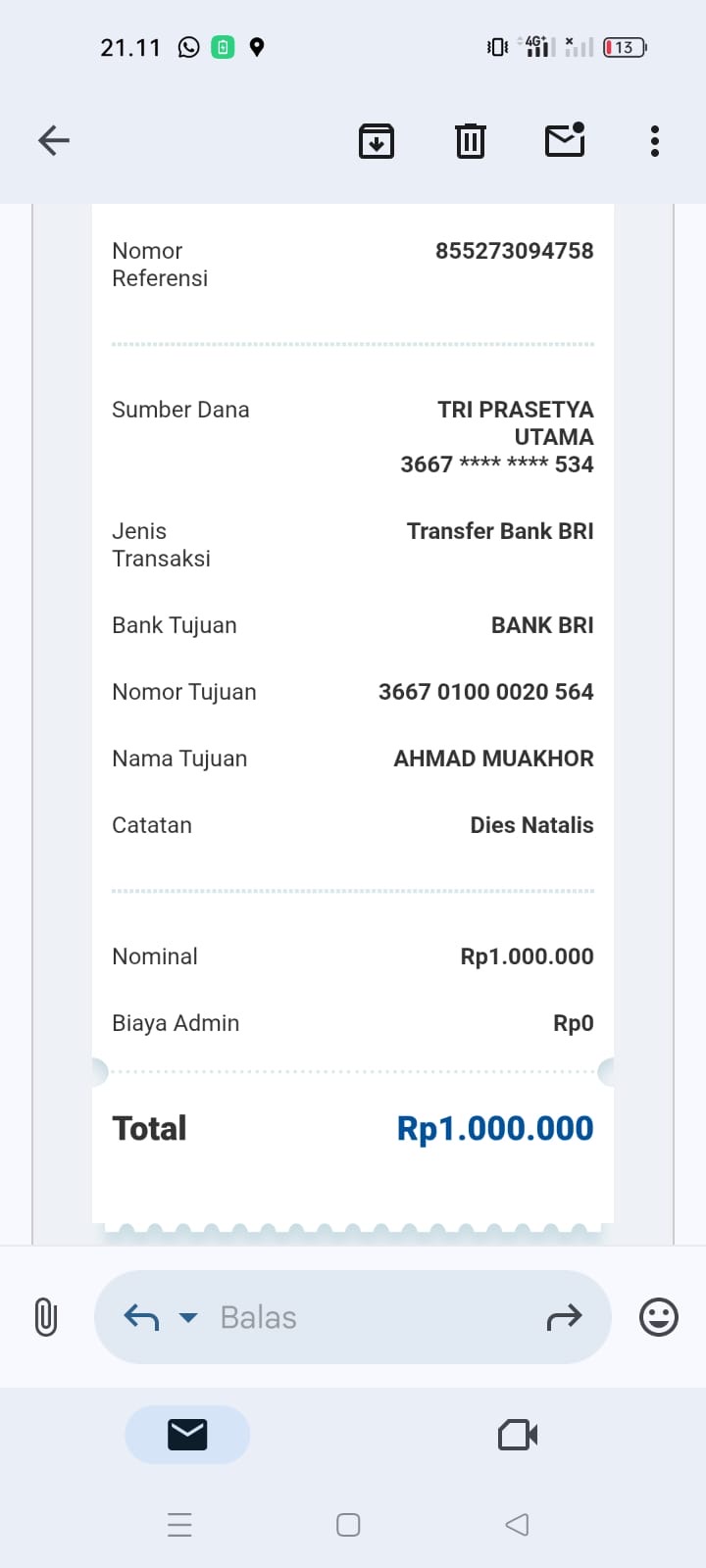Go to the home screen

pyautogui.click(x=348, y=1525)
